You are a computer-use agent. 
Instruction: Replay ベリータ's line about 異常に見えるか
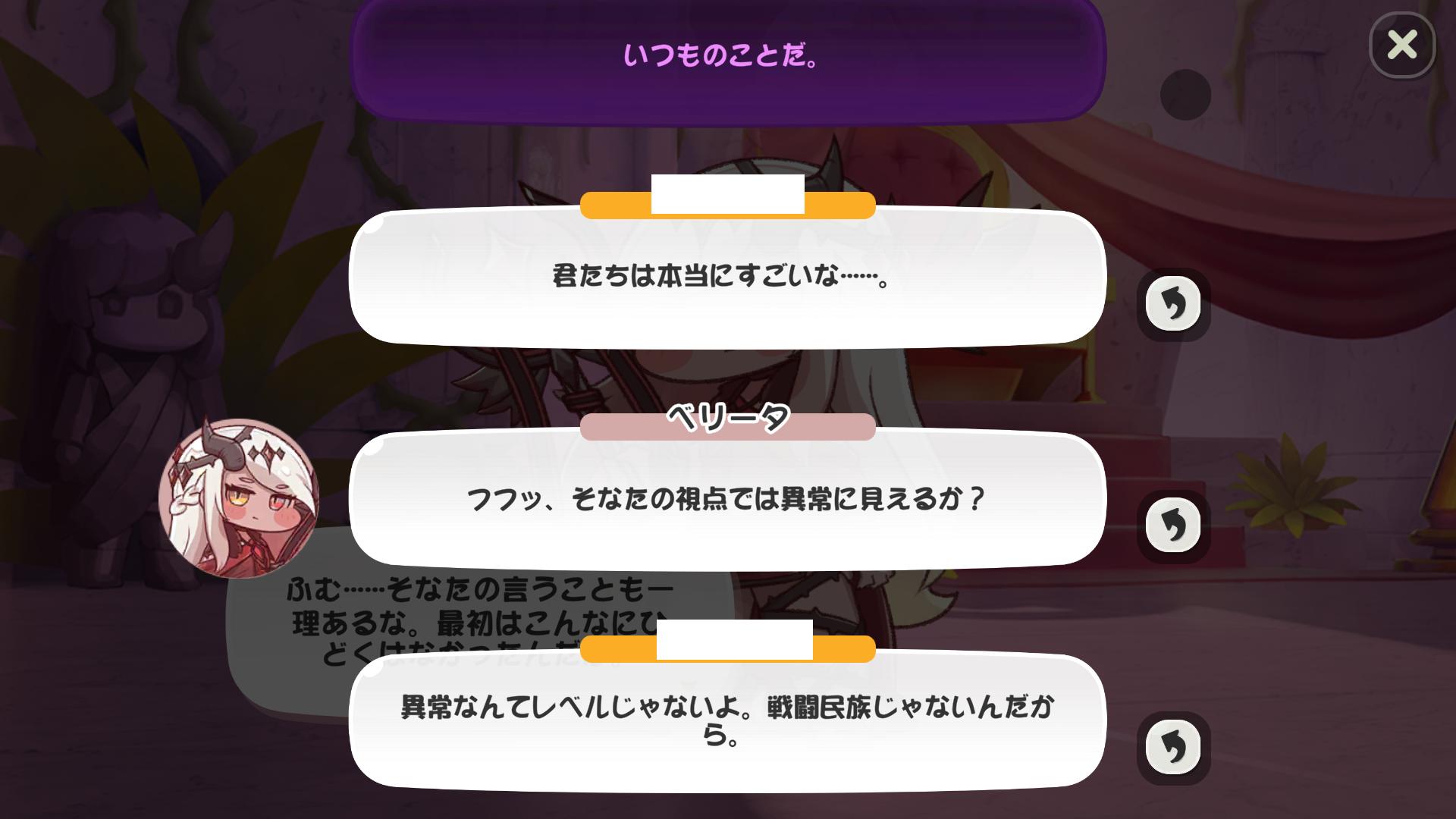coord(1172,525)
